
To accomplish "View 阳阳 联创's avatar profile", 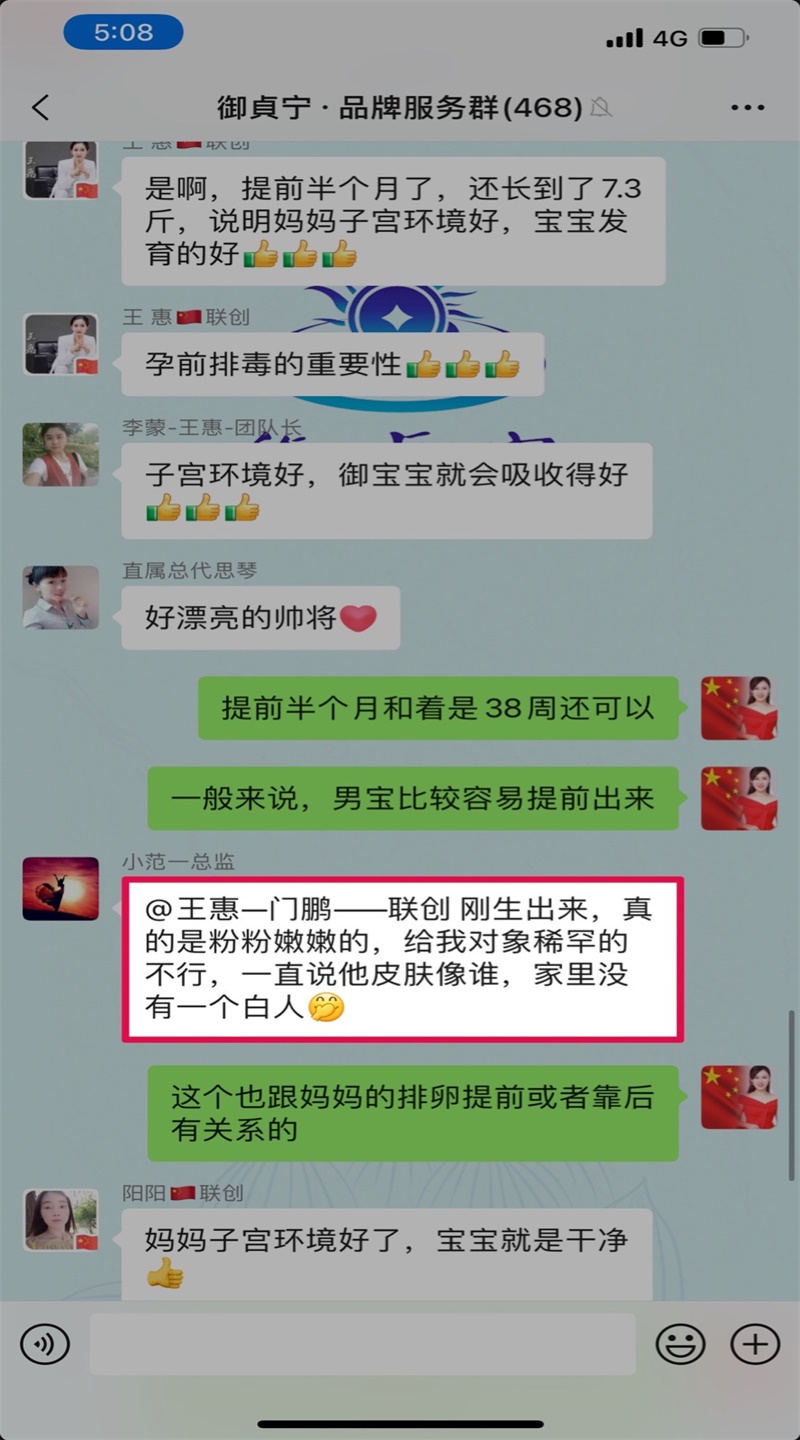I will (x=61, y=1220).
